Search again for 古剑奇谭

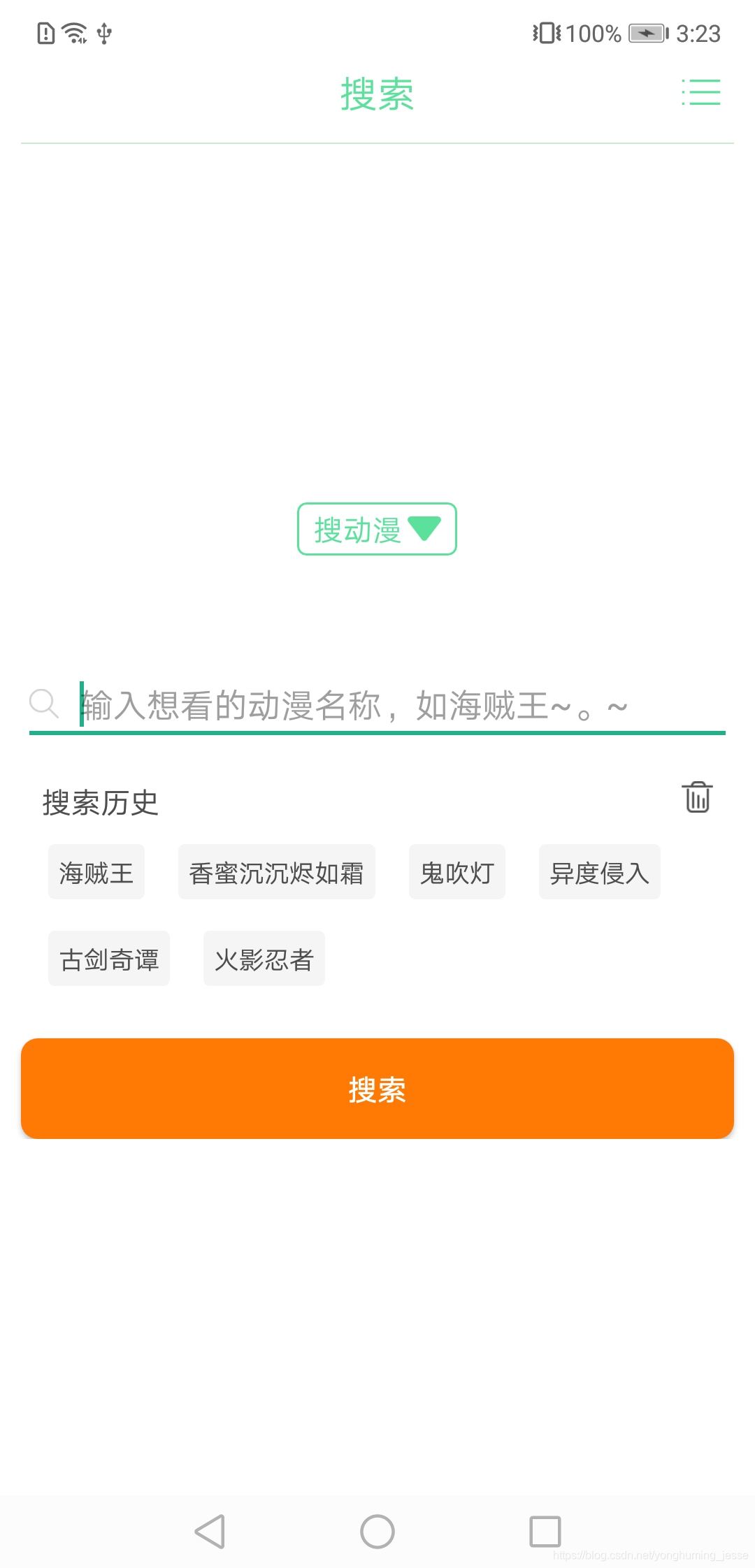coord(109,959)
